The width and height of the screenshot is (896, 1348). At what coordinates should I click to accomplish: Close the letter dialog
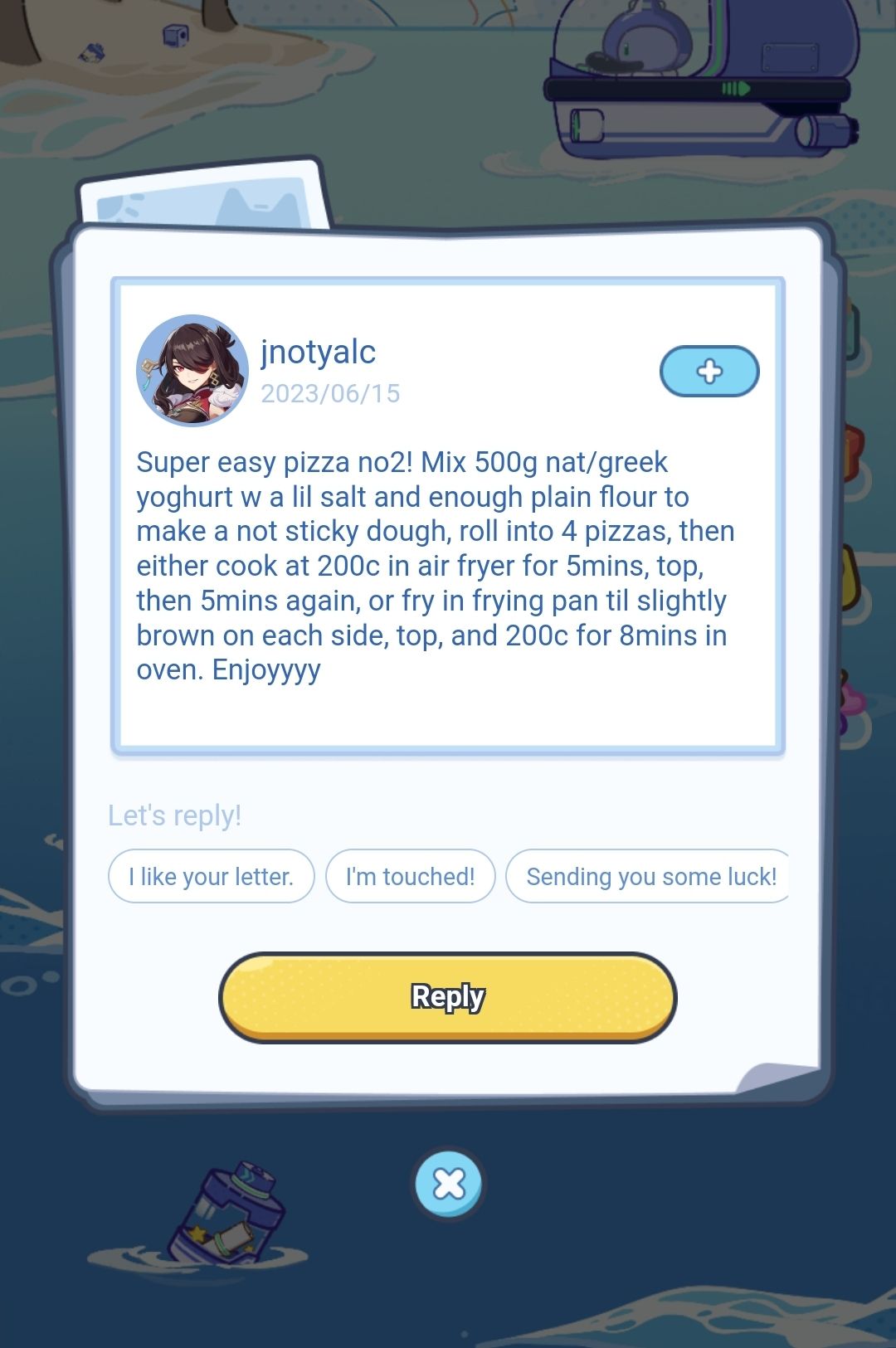tap(449, 1184)
